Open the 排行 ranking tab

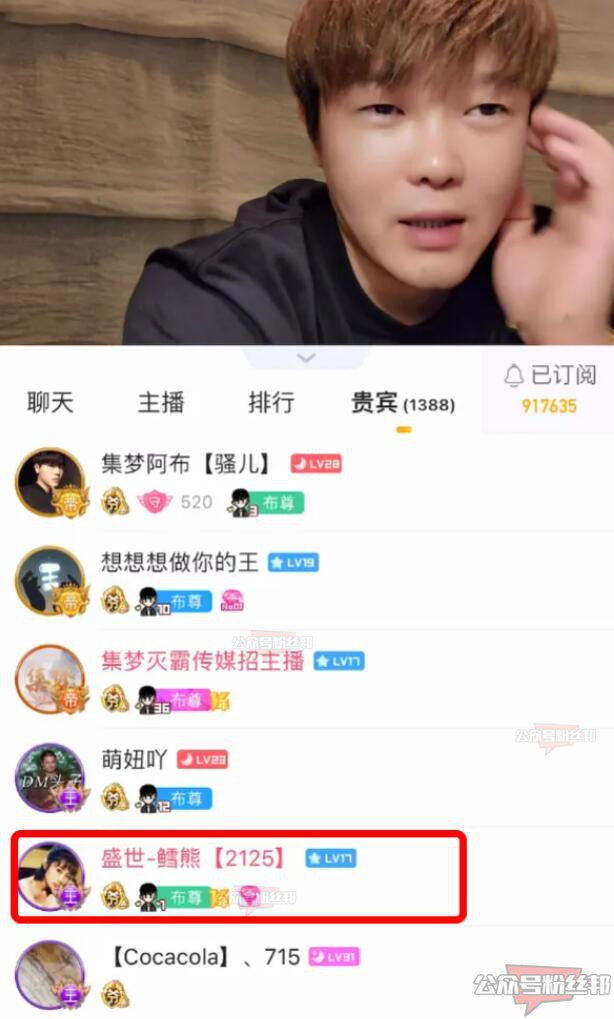click(x=271, y=403)
